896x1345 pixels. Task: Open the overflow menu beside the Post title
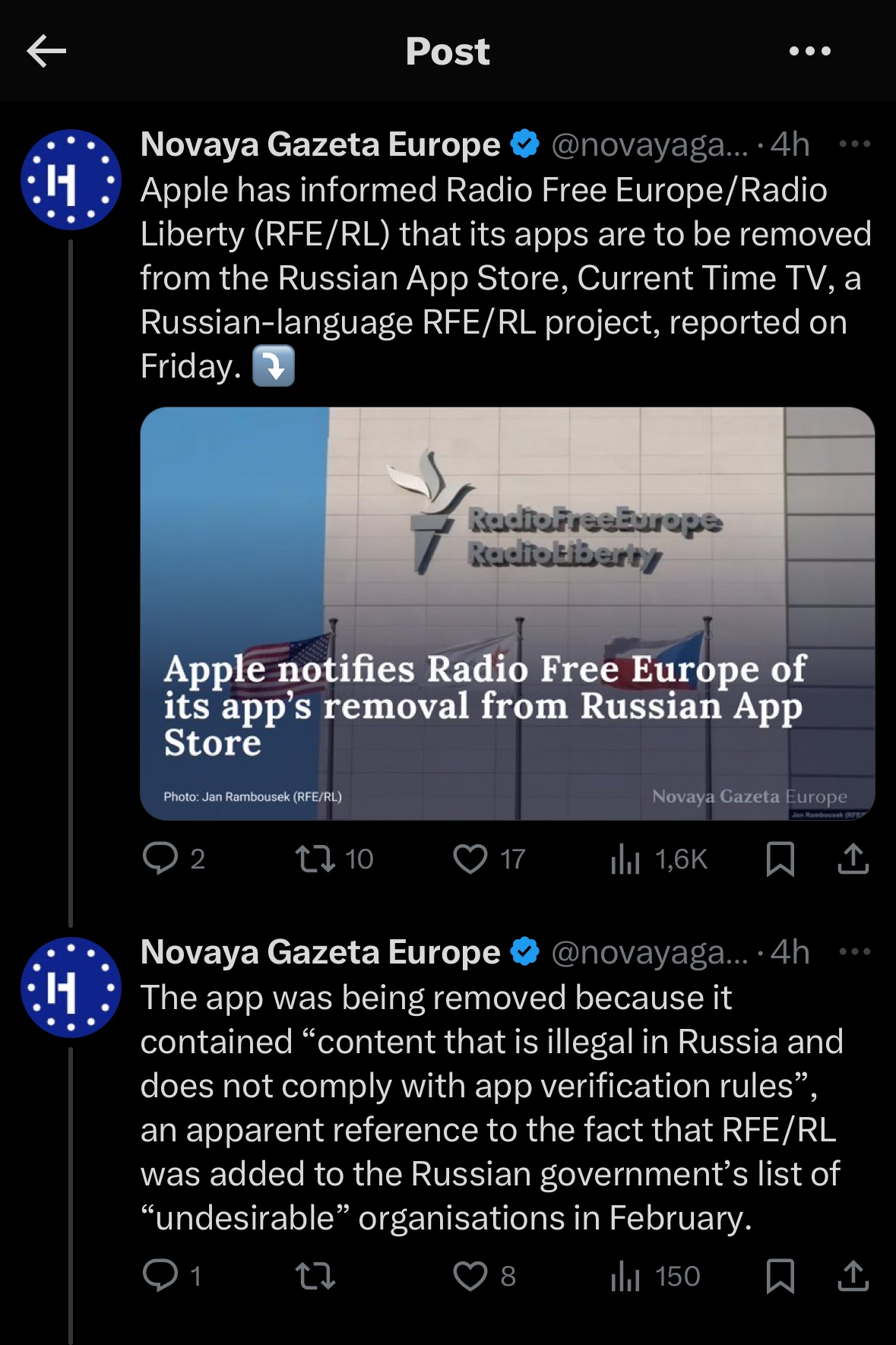(809, 52)
